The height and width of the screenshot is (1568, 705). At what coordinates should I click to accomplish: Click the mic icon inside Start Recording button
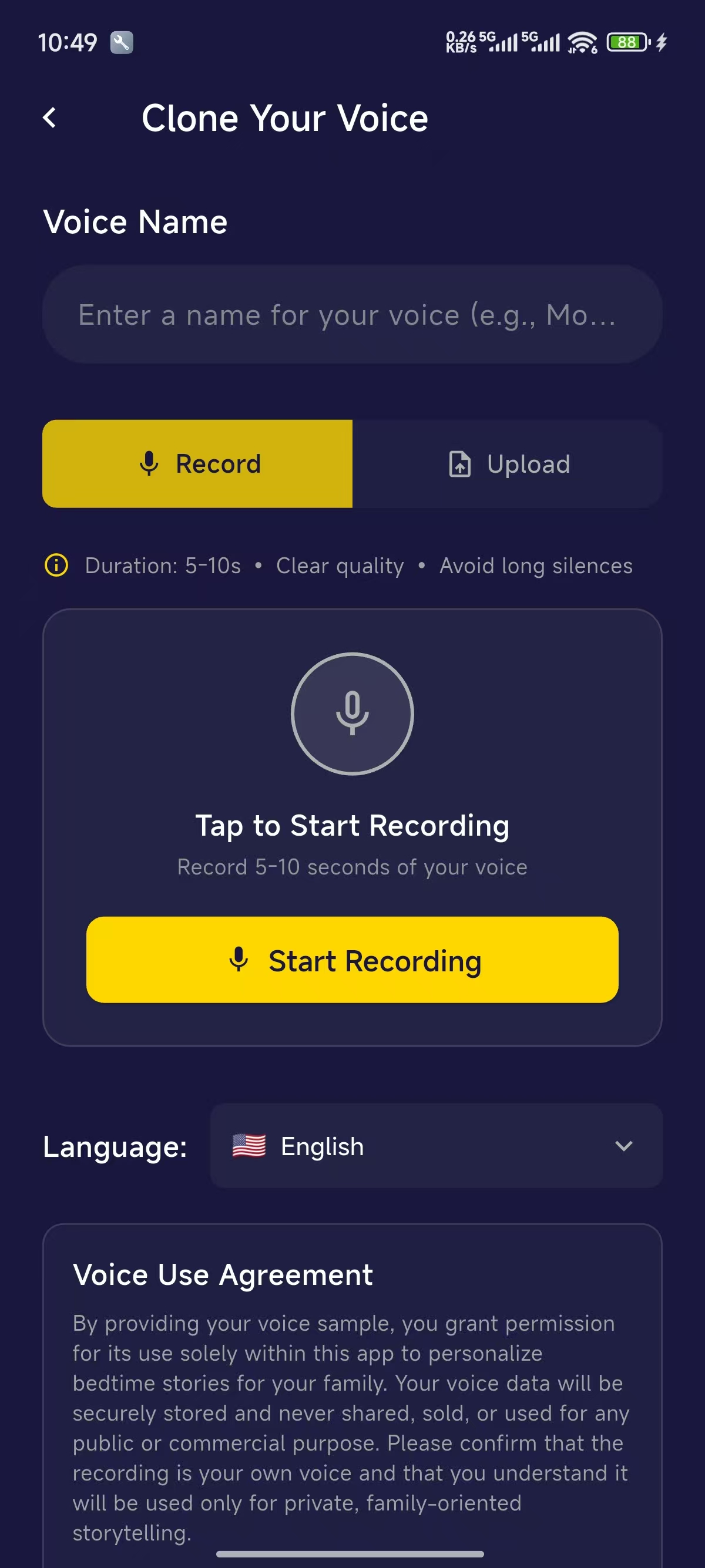(x=239, y=961)
